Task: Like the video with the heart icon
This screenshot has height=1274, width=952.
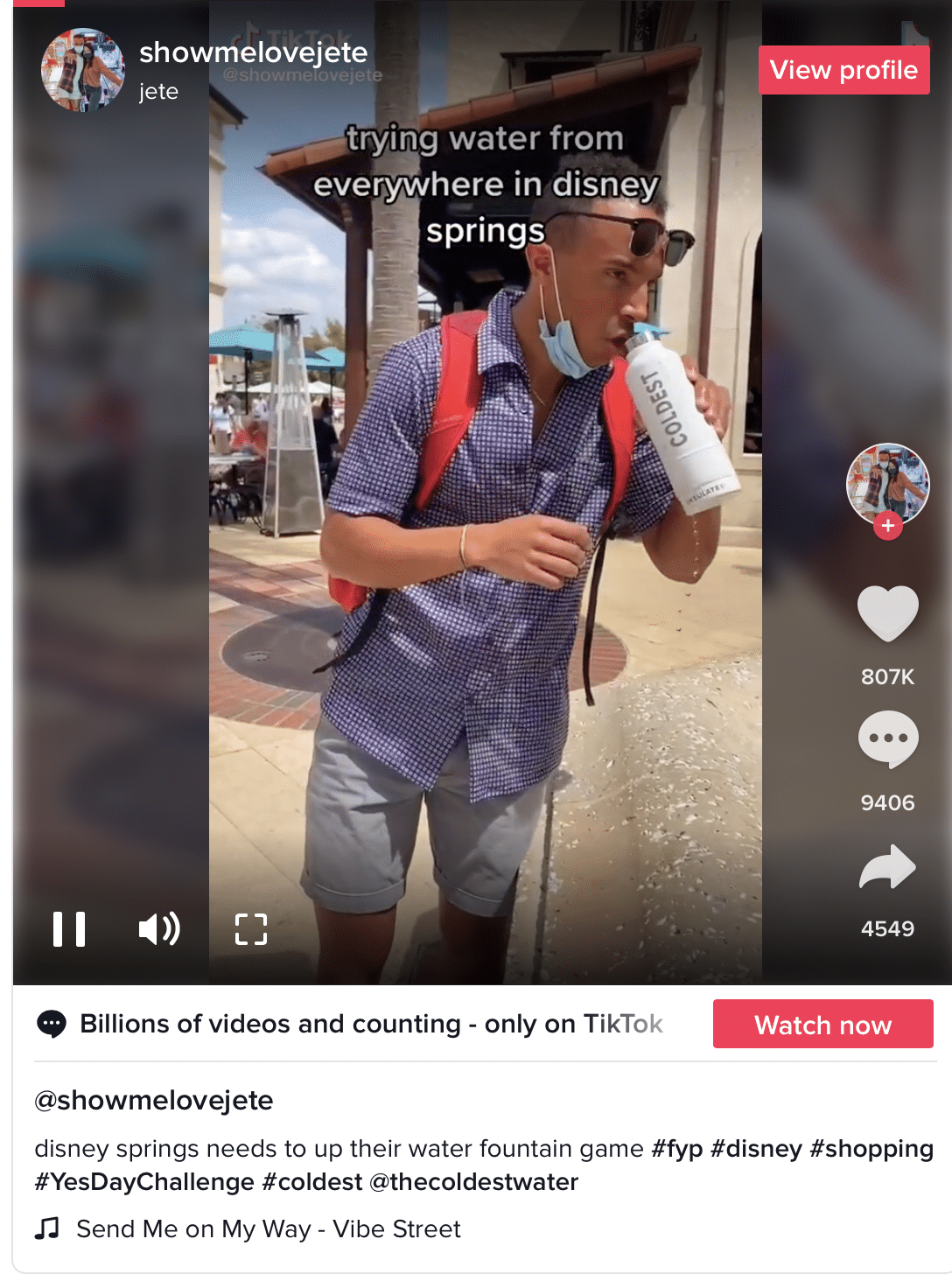Action: pyautogui.click(x=887, y=613)
